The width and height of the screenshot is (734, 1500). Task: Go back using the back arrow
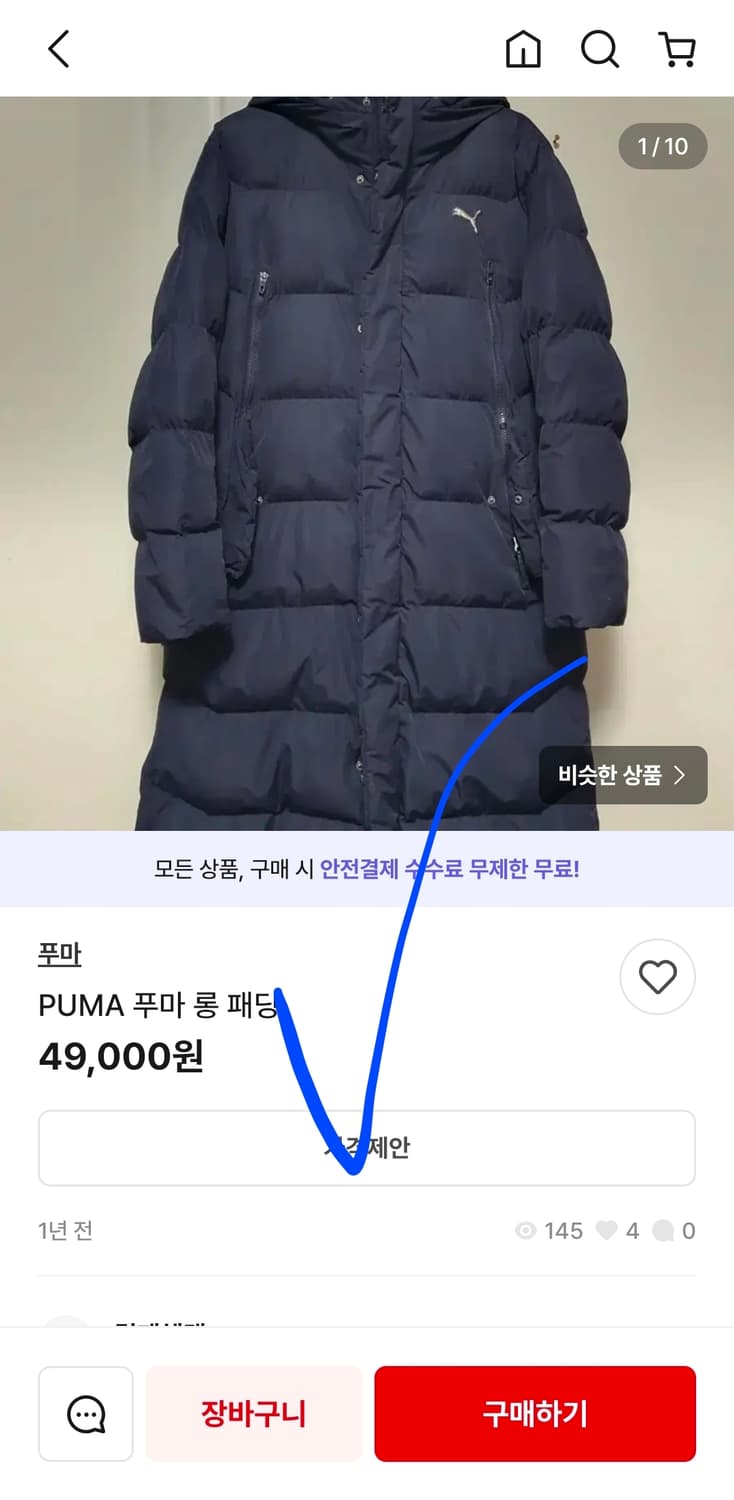pos(57,47)
